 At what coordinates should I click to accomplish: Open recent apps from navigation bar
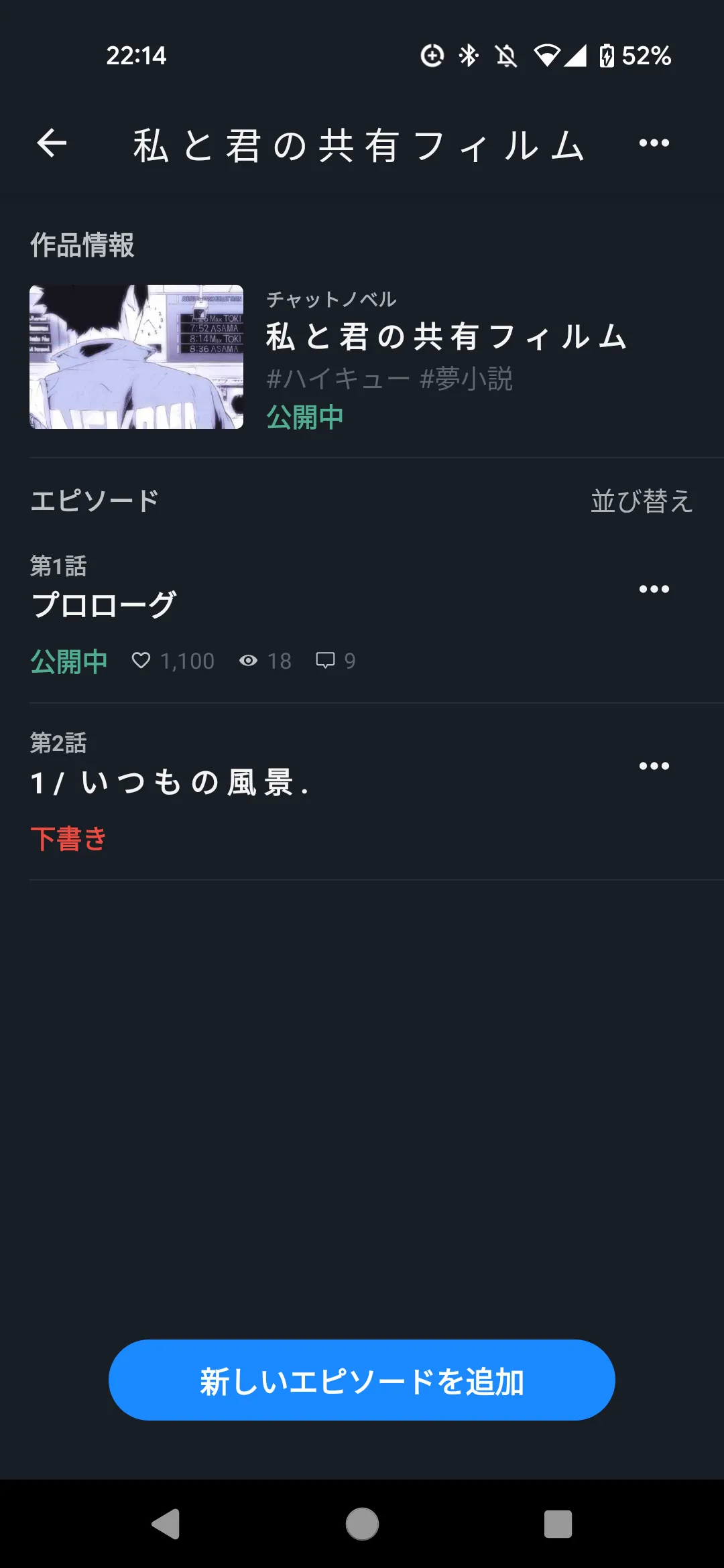[x=558, y=1524]
